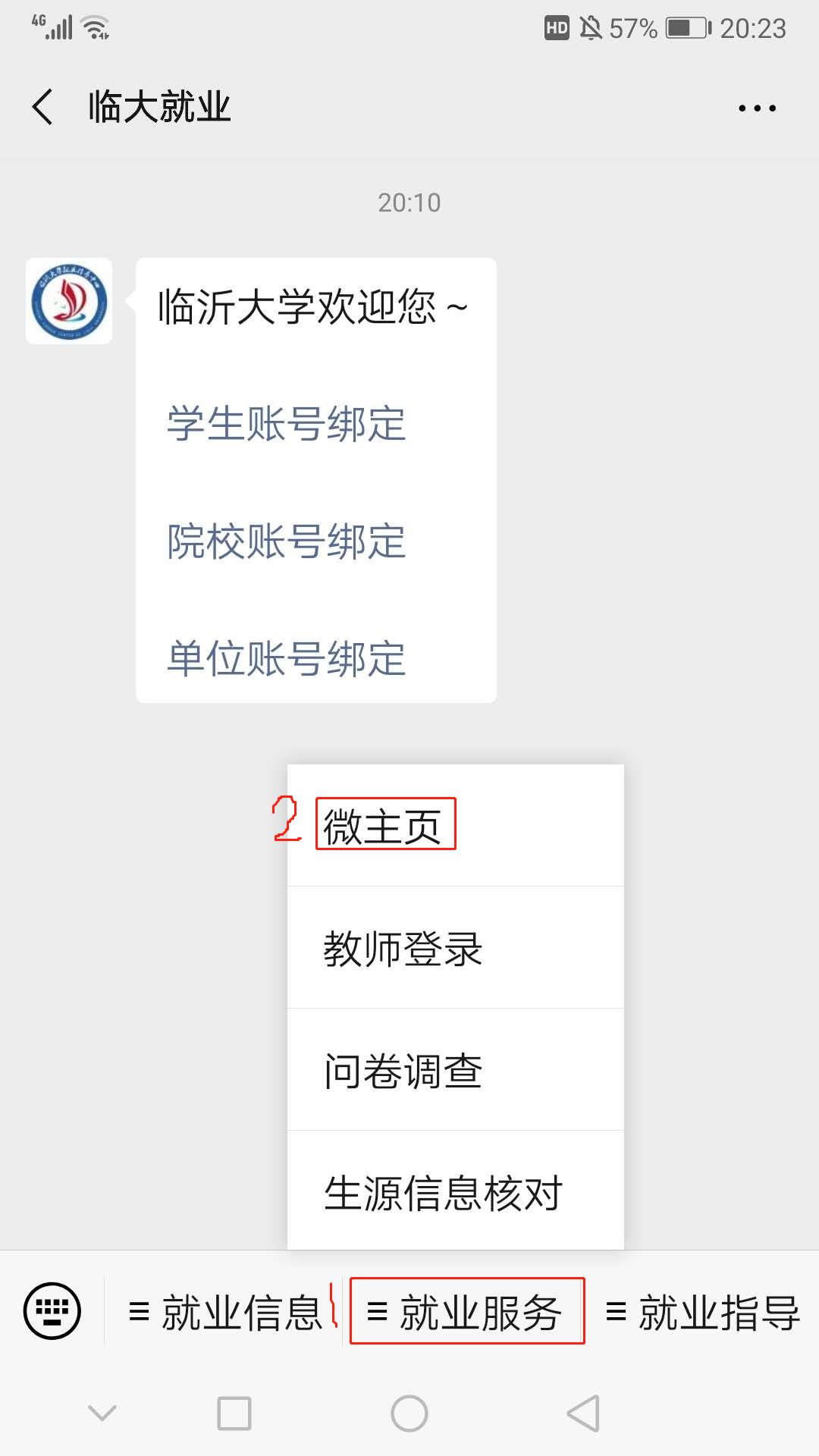Expand the 就业信息 bottom menu

pyautogui.click(x=226, y=1313)
